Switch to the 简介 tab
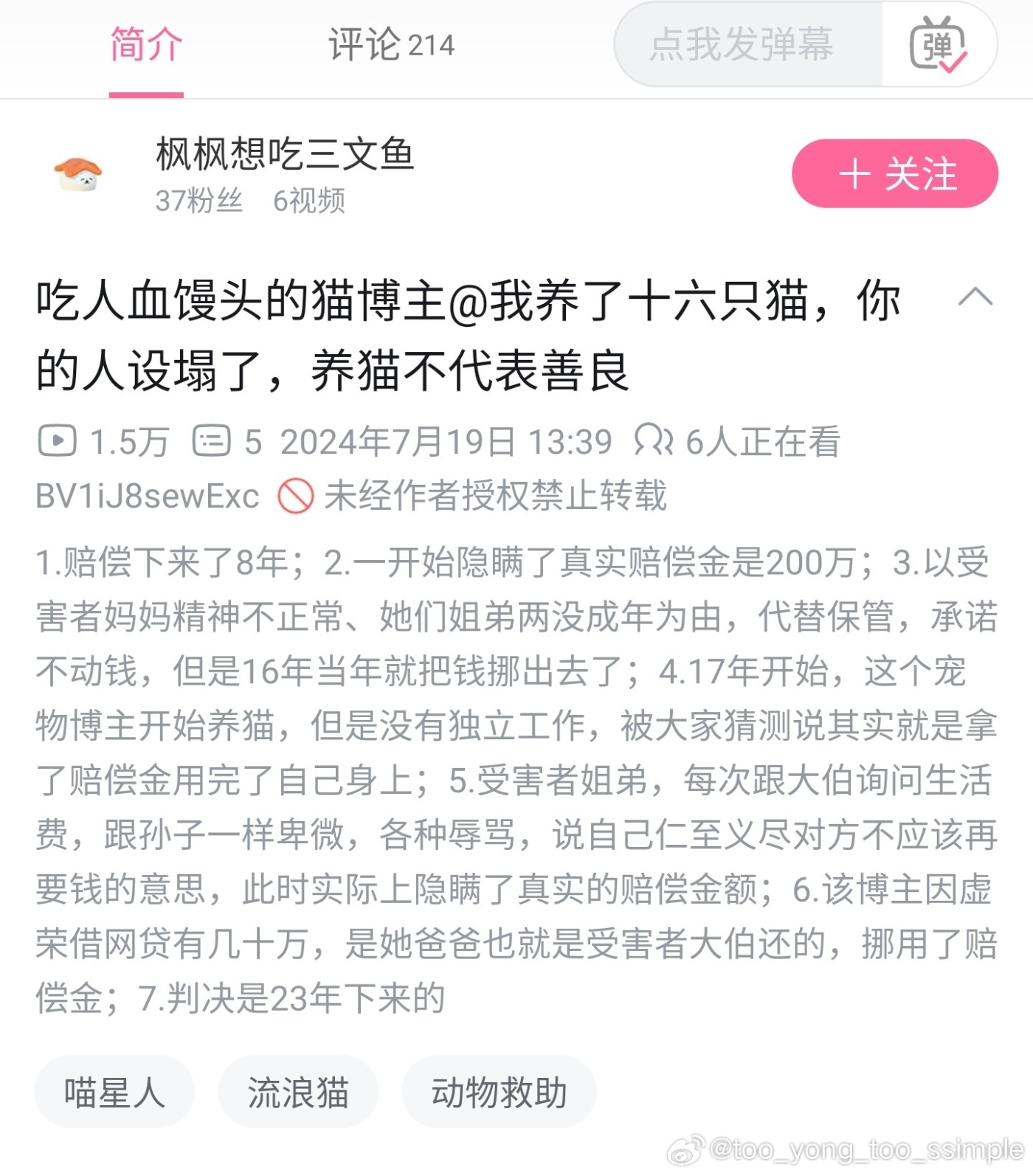Image resolution: width=1033 pixels, height=1176 pixels. click(146, 46)
